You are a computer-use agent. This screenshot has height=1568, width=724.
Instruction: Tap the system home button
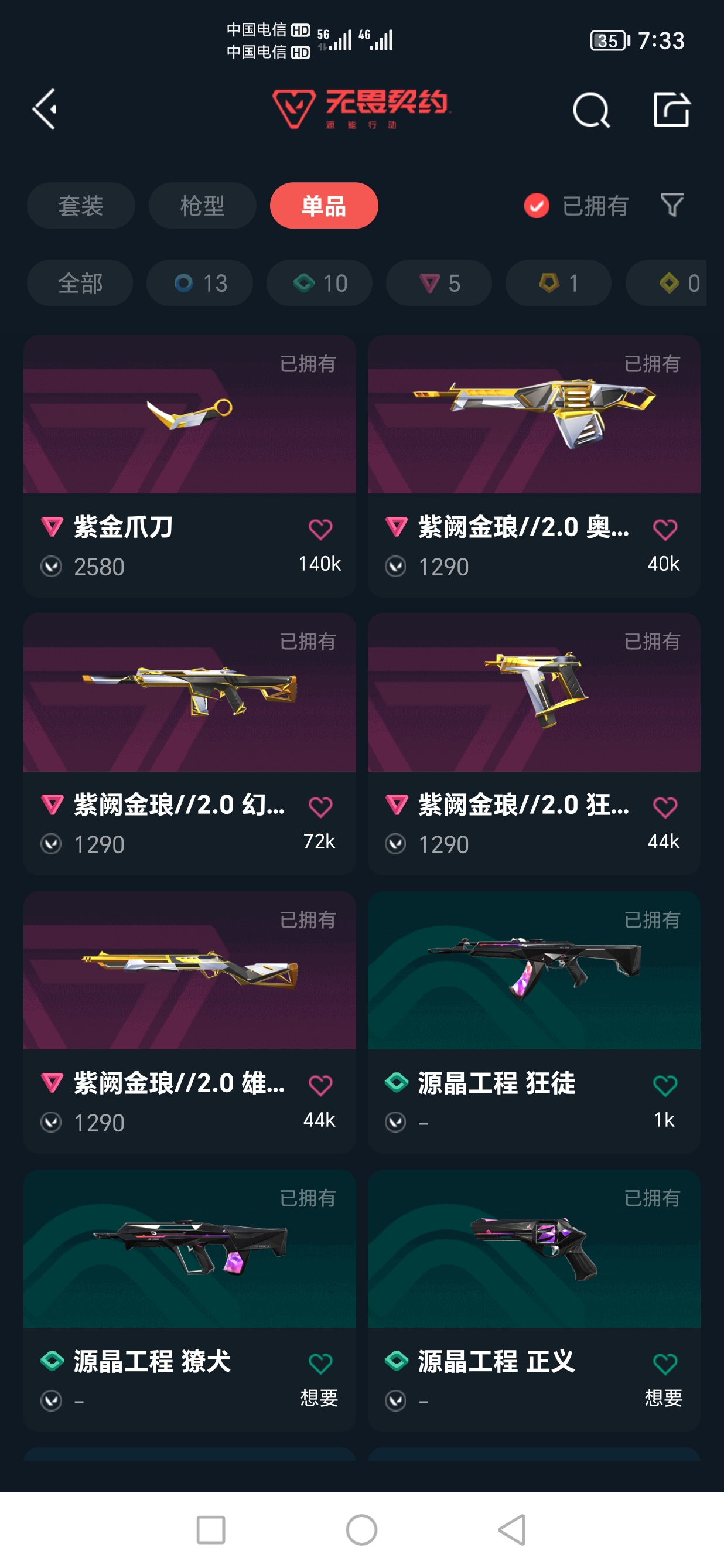(x=361, y=1530)
